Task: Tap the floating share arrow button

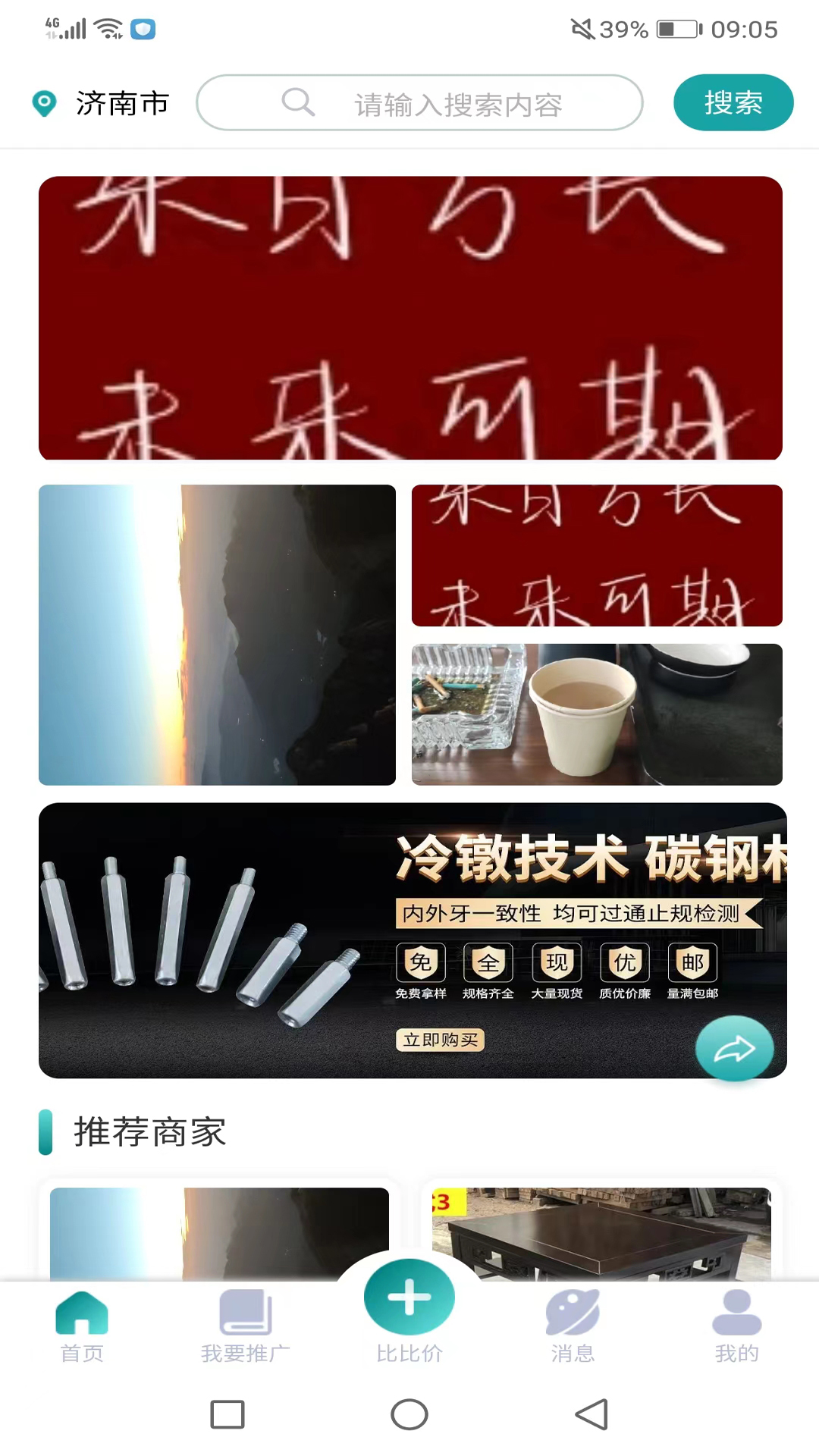Action: [734, 1050]
